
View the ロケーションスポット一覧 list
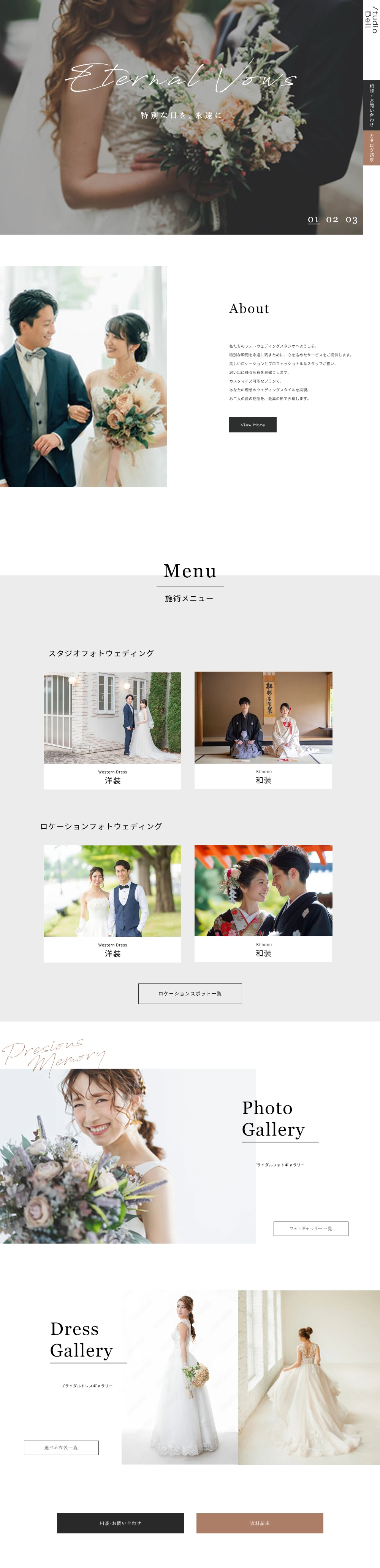pos(190,993)
